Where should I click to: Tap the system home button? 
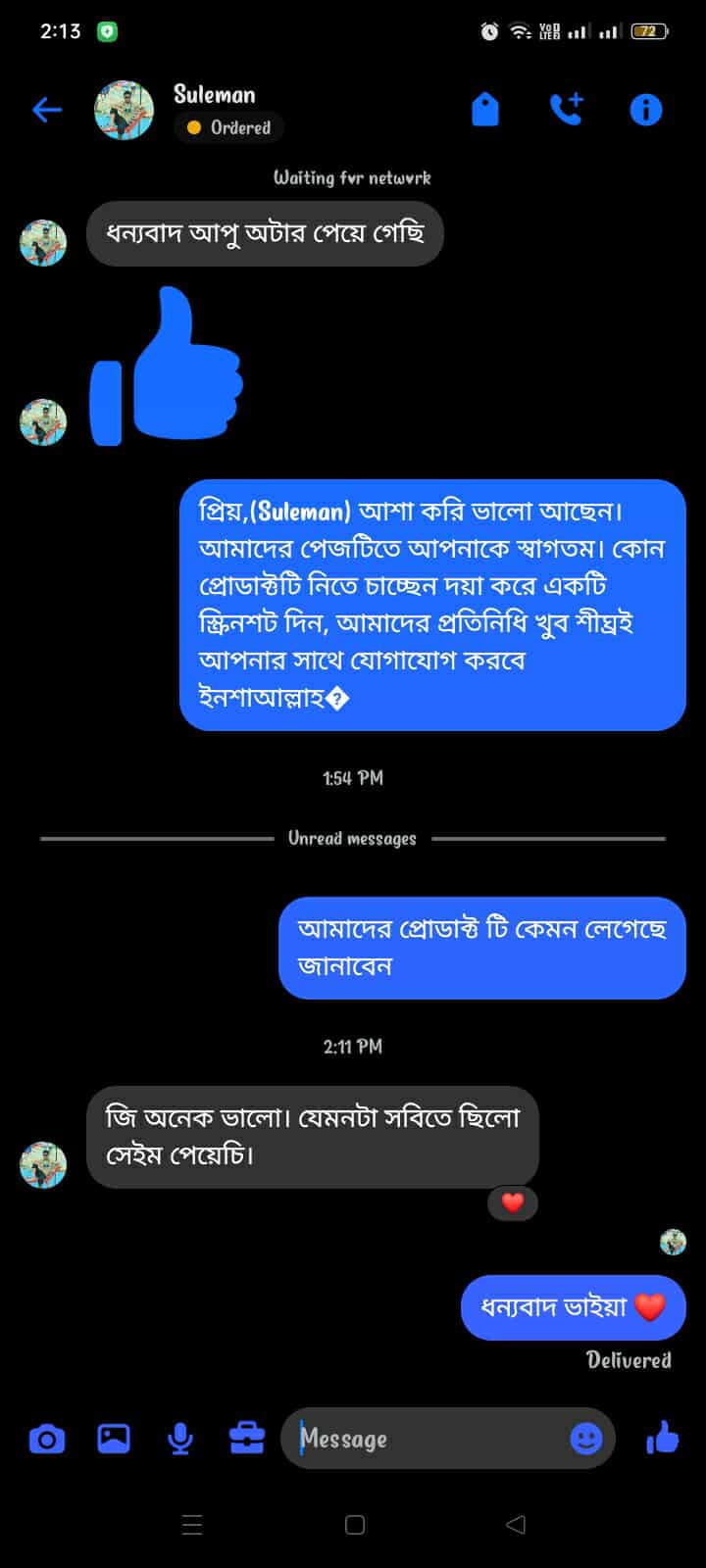click(x=355, y=1525)
